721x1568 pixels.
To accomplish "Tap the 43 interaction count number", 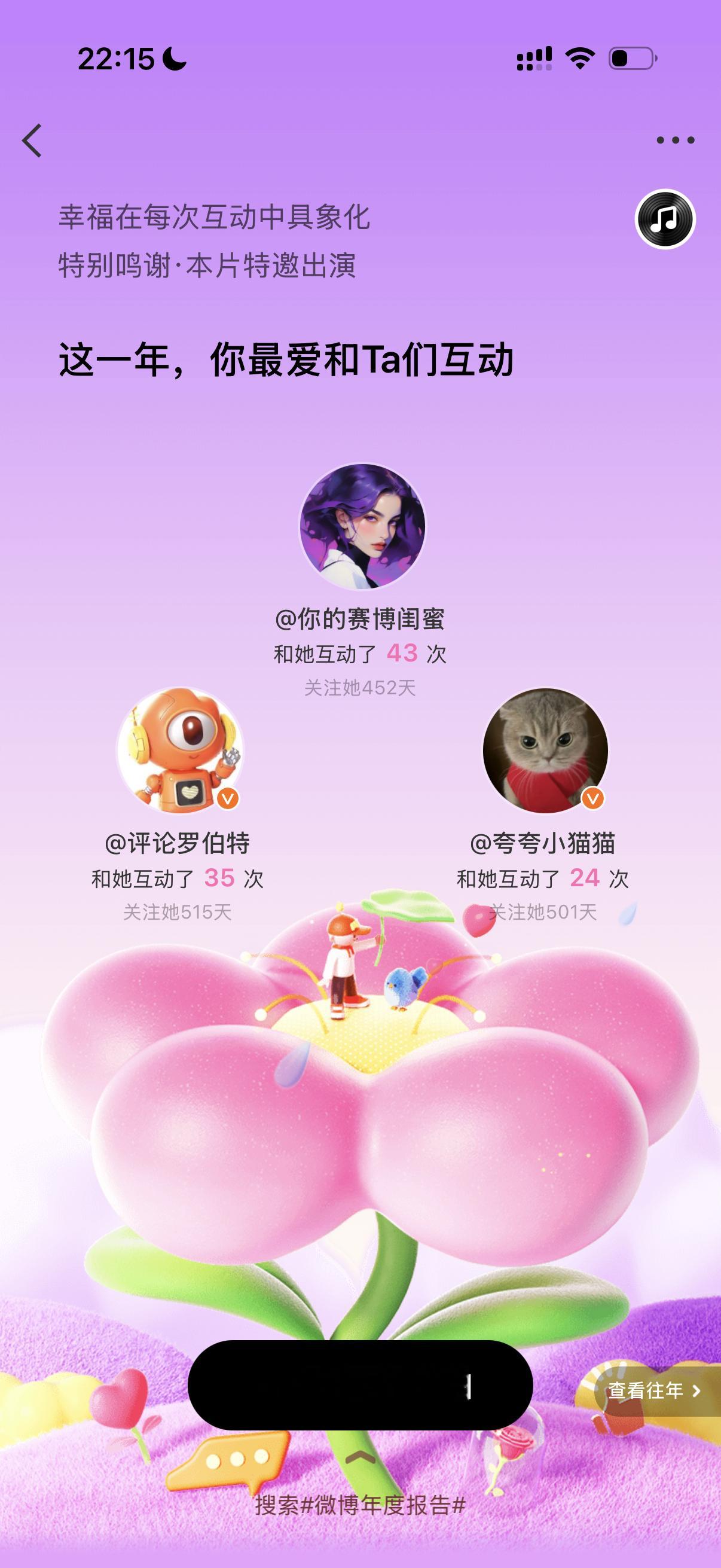I will pos(405,653).
